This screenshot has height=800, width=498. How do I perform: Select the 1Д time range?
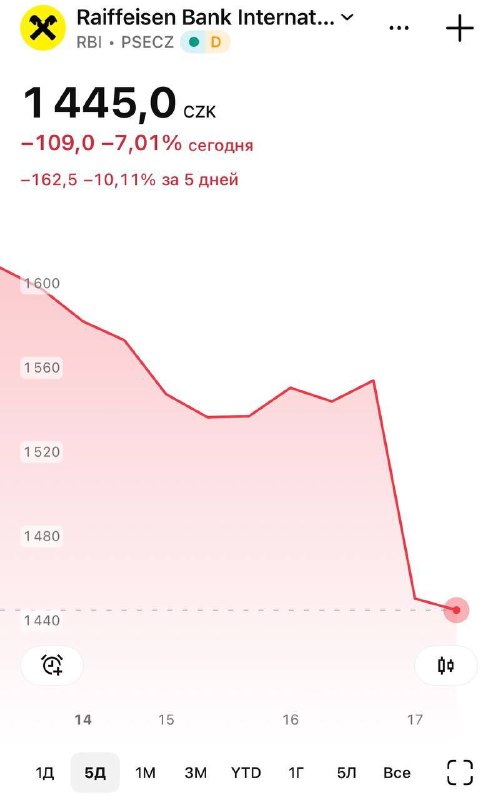coord(44,772)
